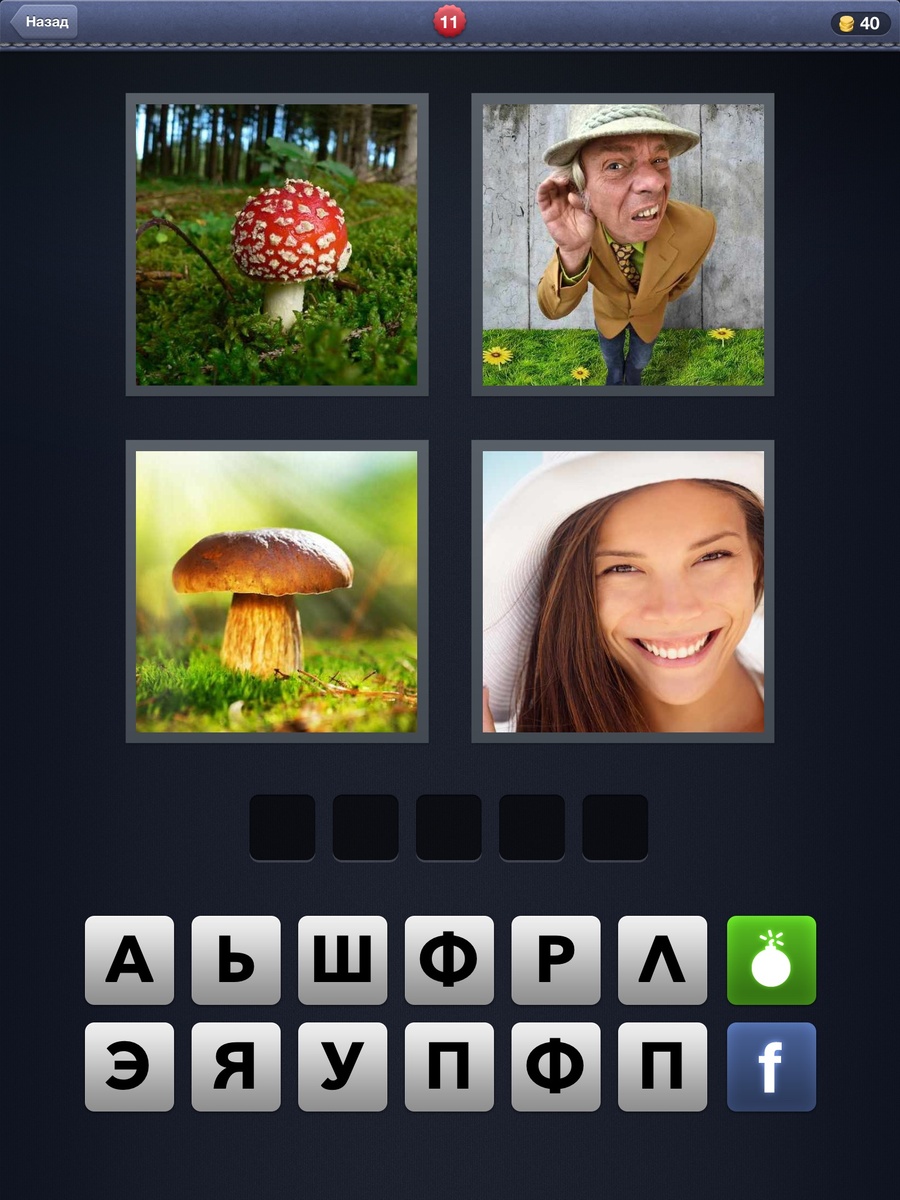Pick the letter Ш tile
Viewport: 900px width, 1200px height.
click(342, 960)
